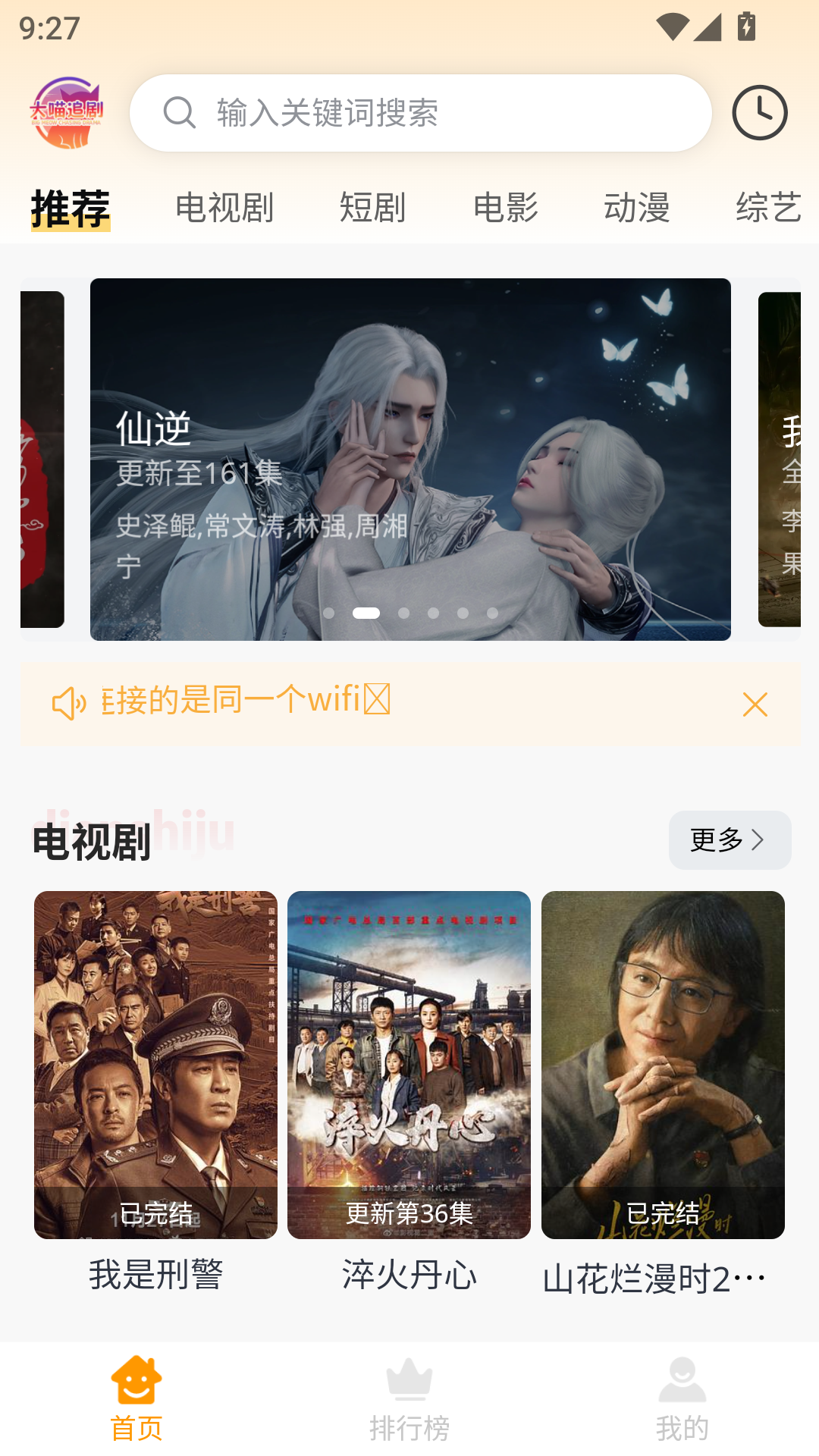Viewport: 819px width, 1456px height.
Task: Switch to the 动漫 tab
Action: coord(637,208)
